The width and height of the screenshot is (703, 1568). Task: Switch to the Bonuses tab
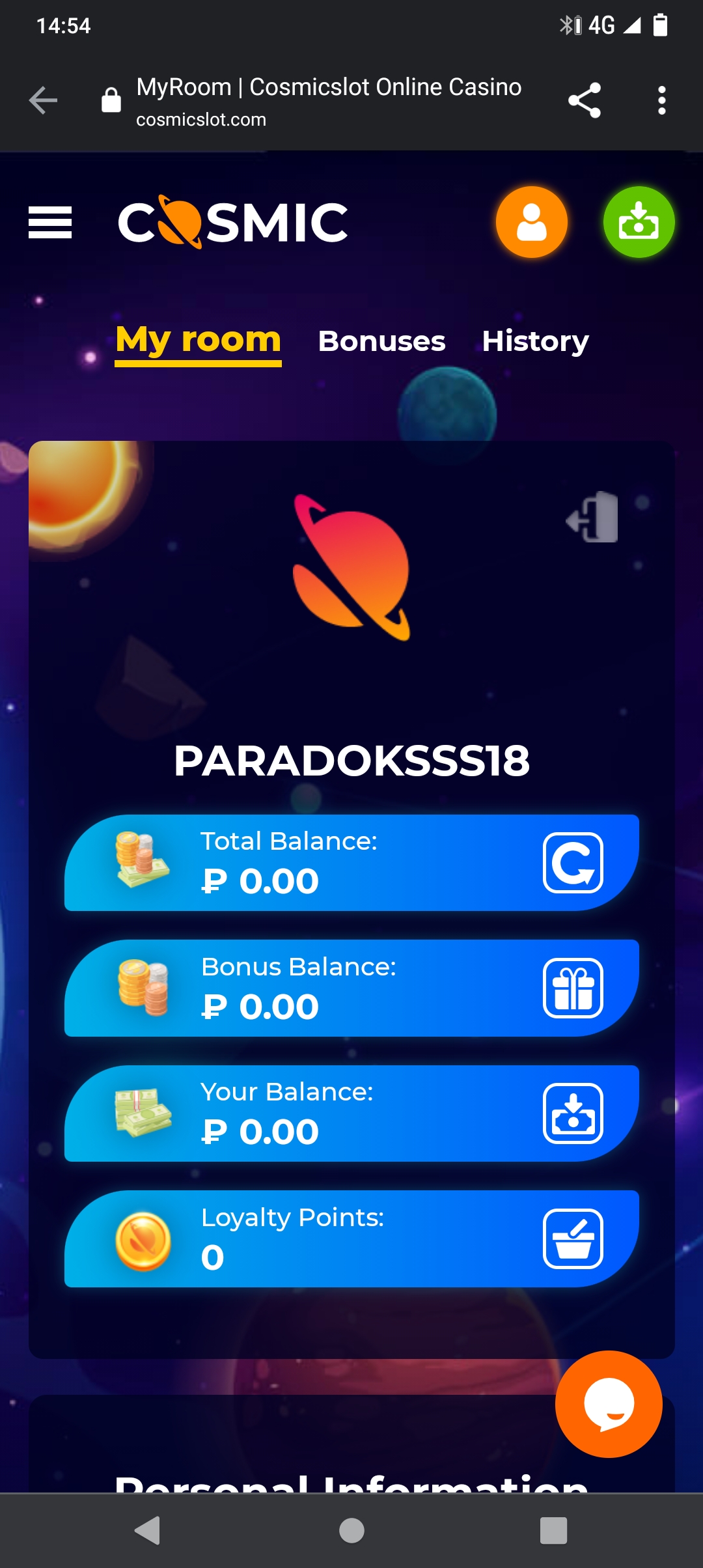381,341
